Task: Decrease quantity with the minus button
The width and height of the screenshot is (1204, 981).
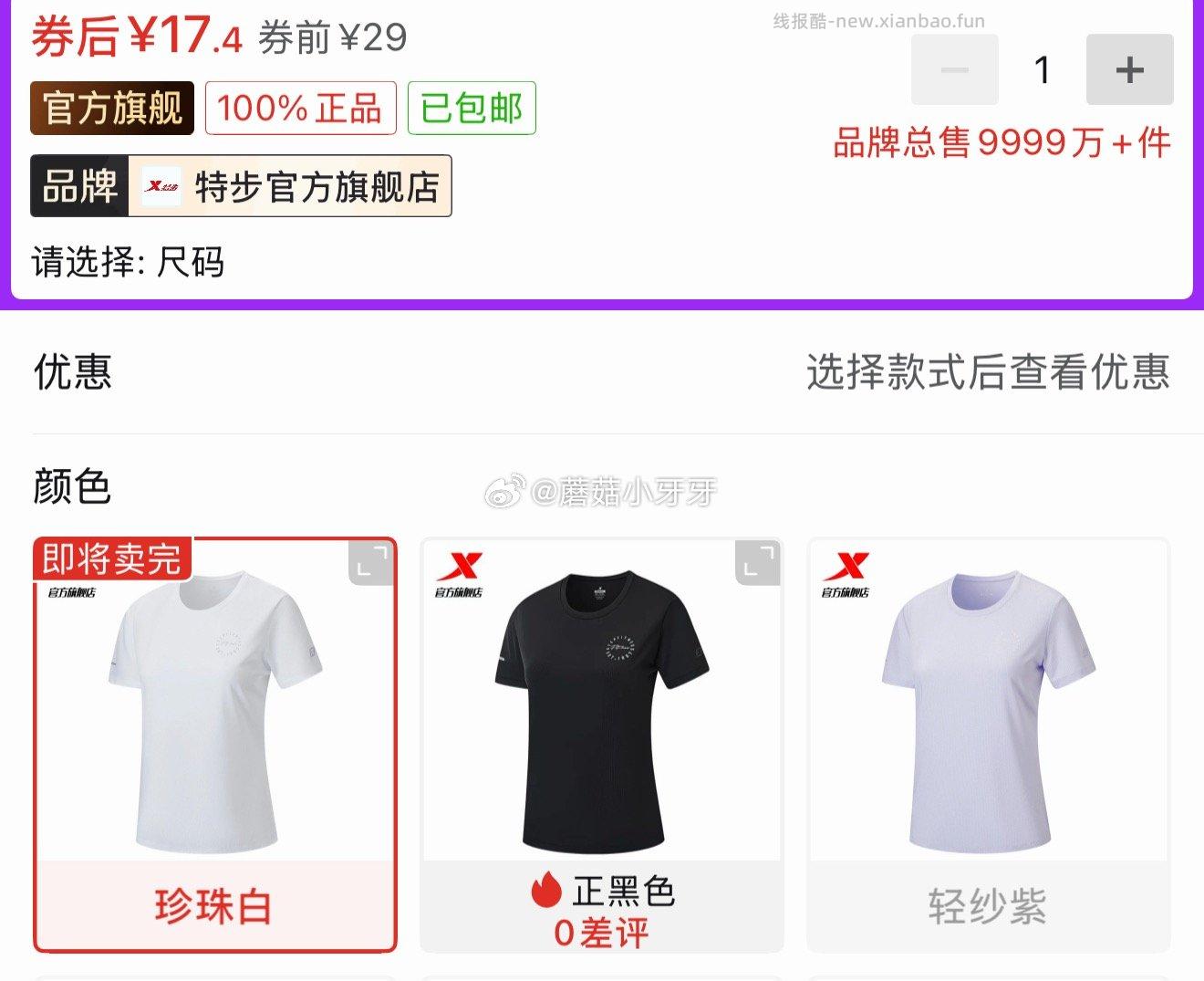Action: point(954,69)
